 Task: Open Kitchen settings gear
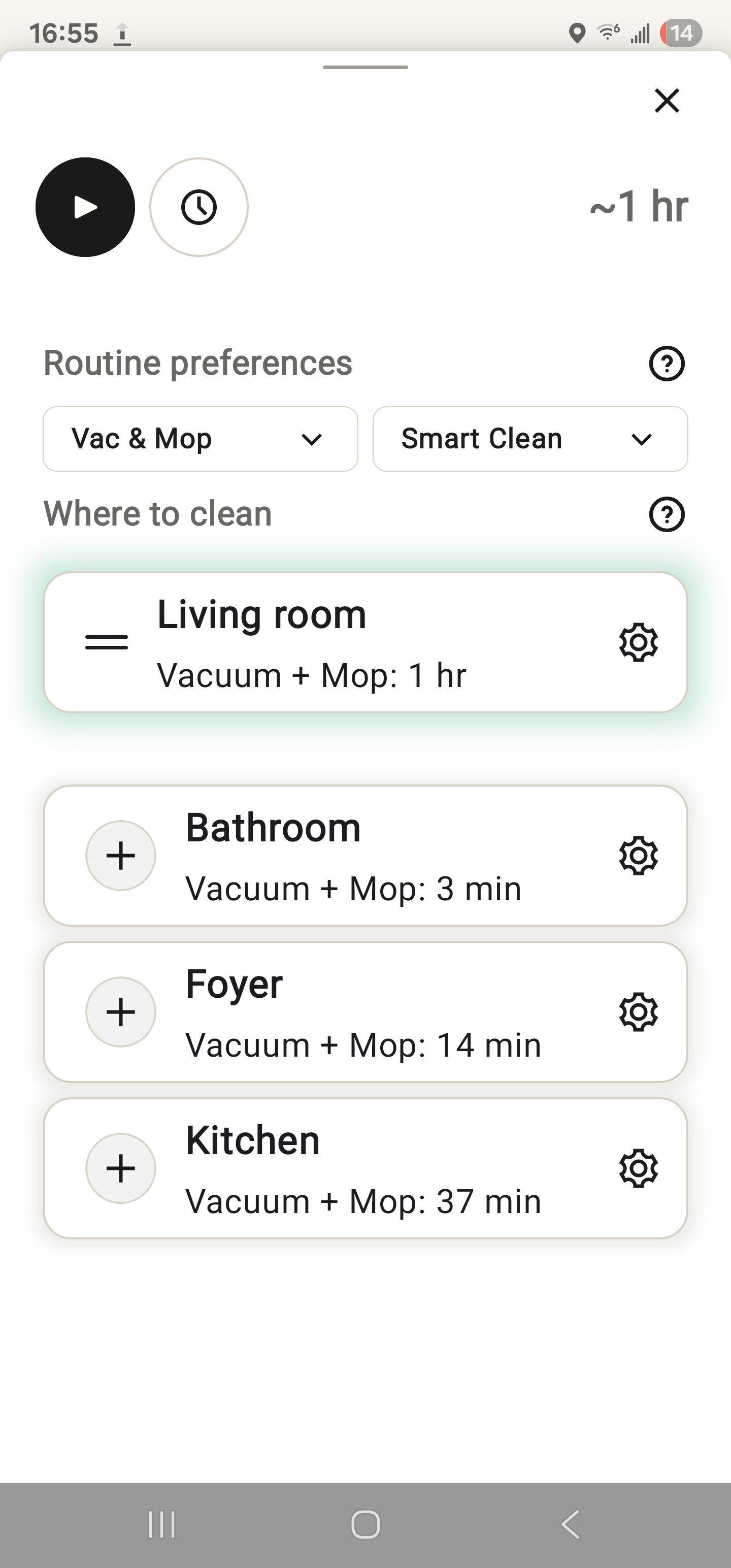(638, 1168)
